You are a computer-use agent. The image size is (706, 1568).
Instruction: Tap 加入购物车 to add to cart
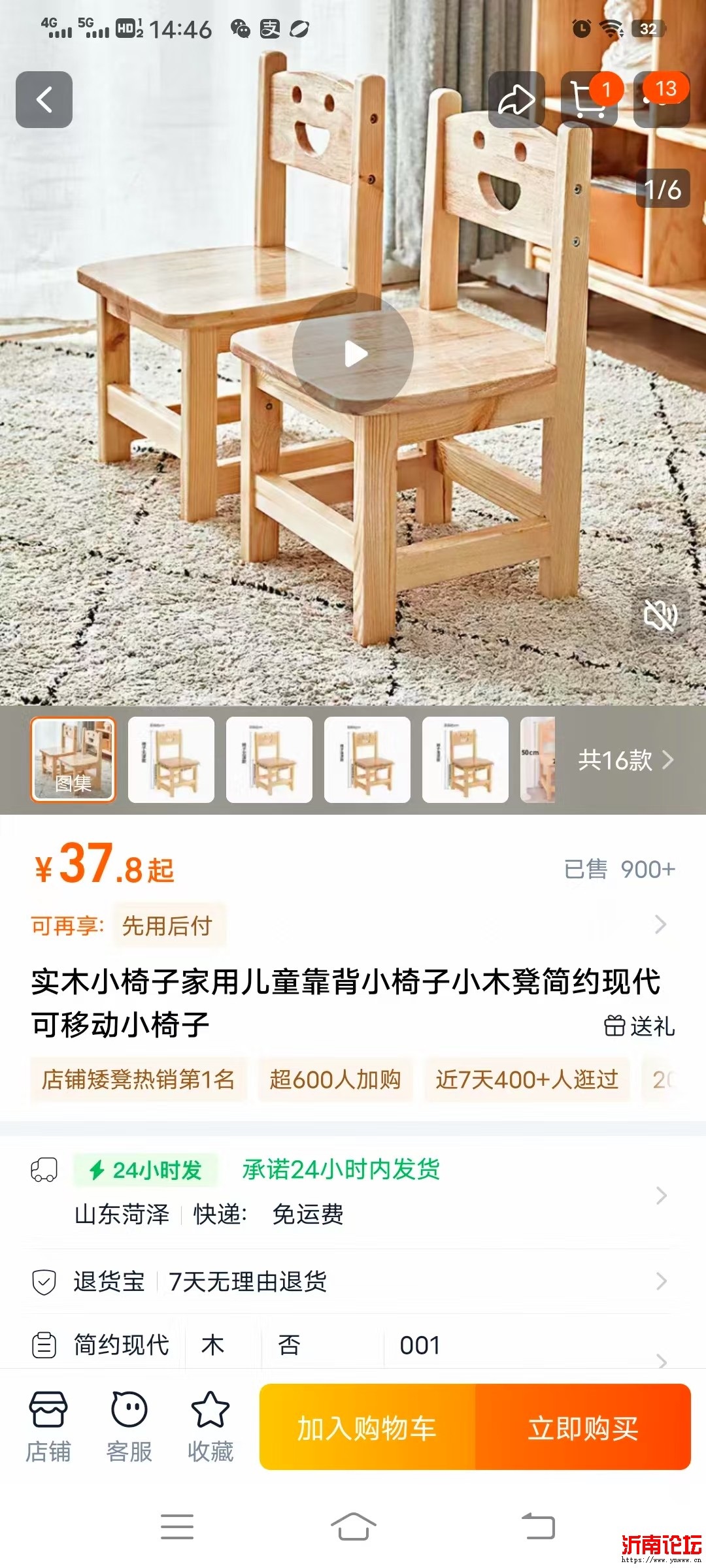[x=367, y=1428]
